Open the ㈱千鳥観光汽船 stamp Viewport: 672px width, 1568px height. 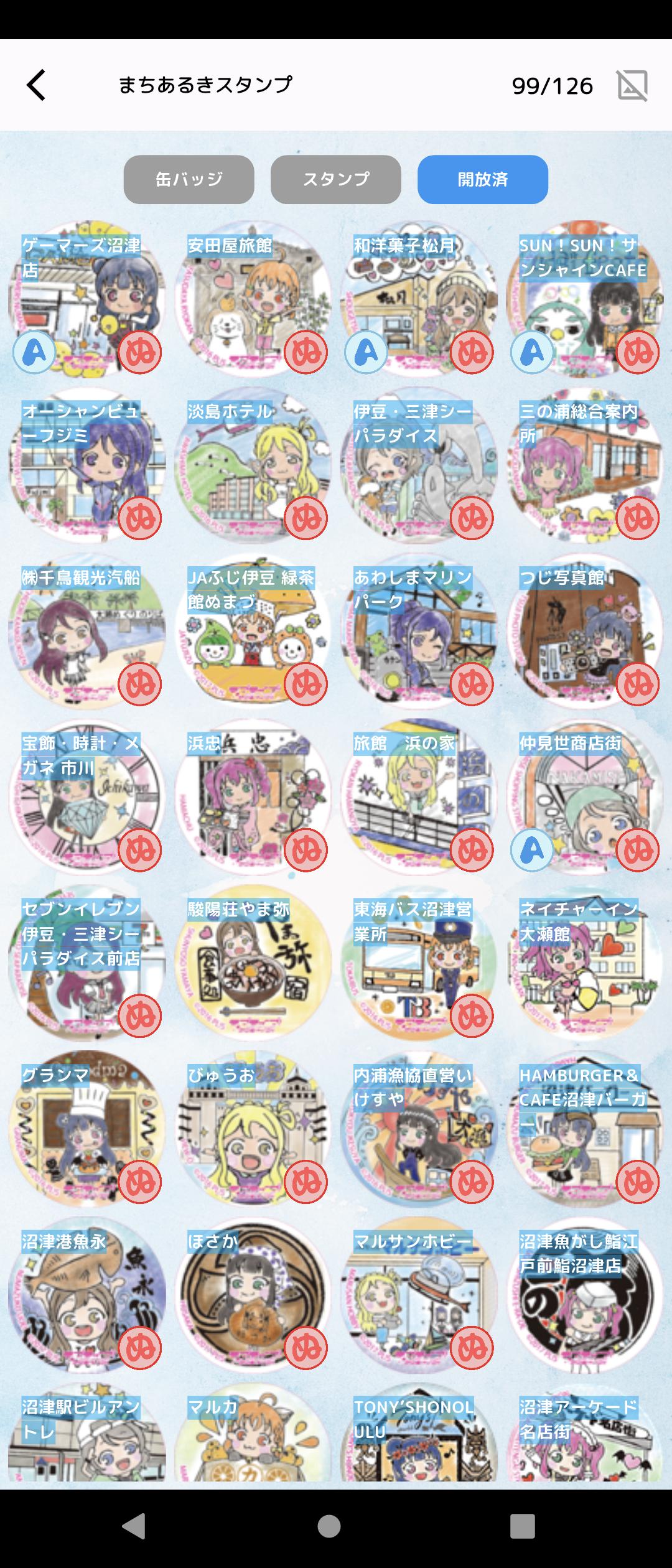87,631
